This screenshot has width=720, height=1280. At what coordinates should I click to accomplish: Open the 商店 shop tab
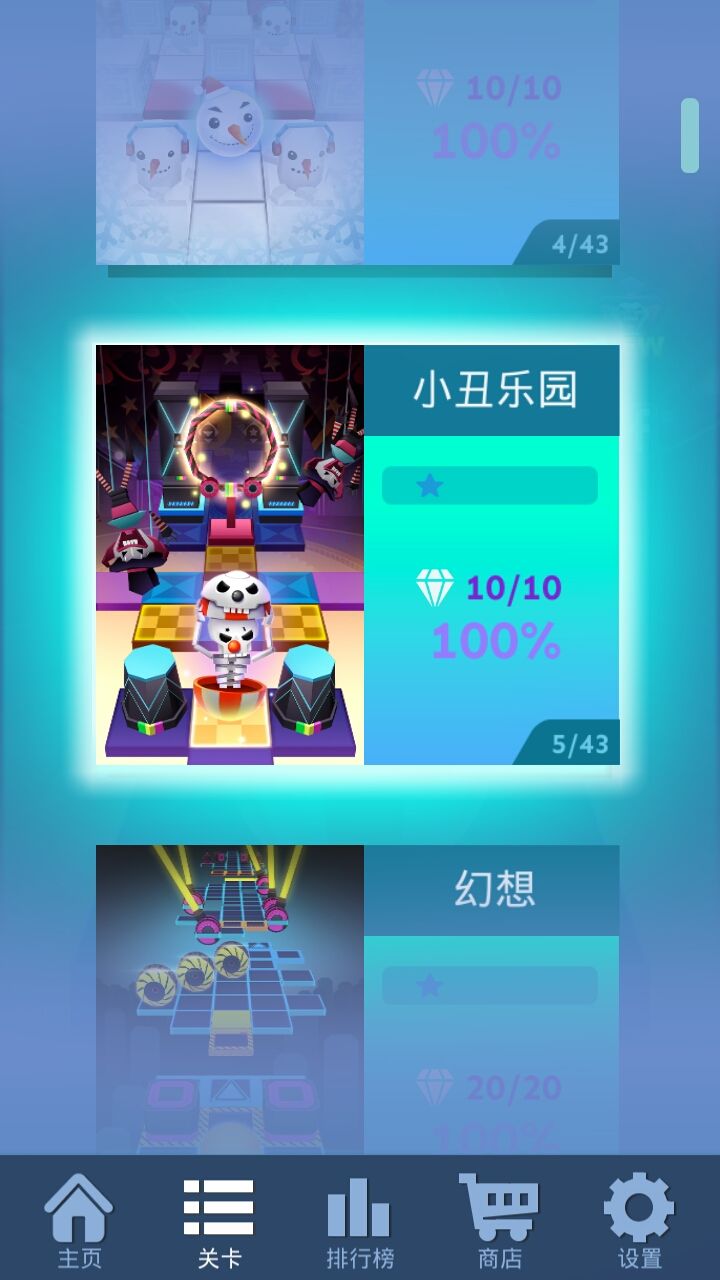[x=499, y=1220]
